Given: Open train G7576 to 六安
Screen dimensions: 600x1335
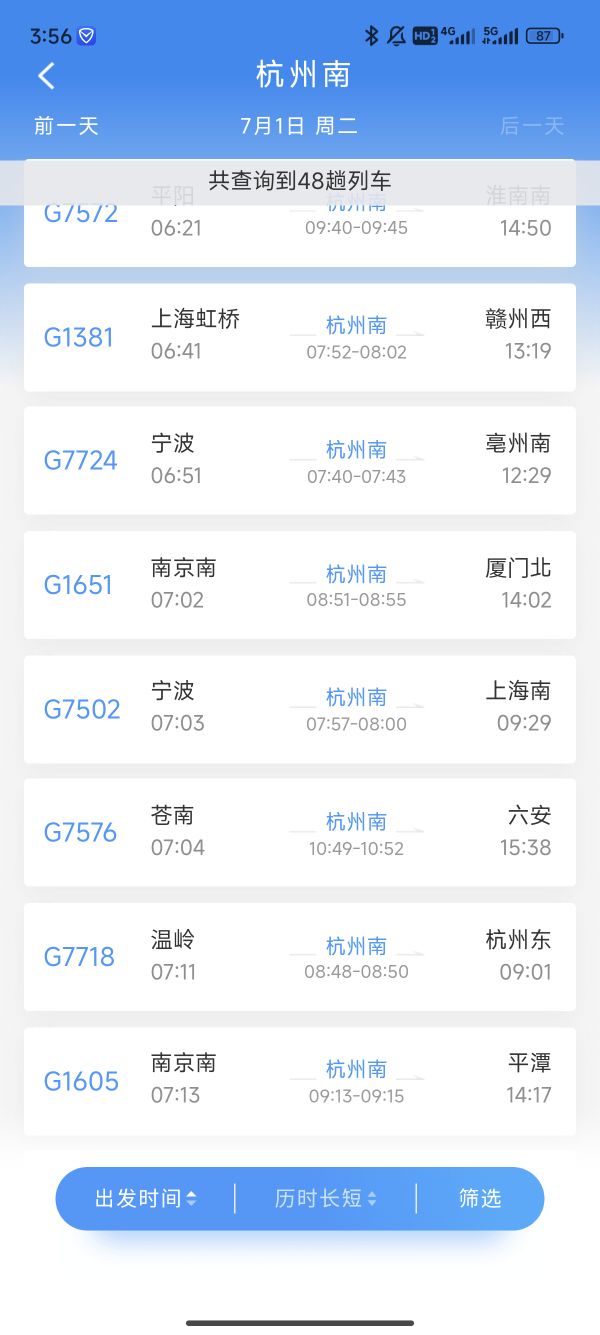Looking at the screenshot, I should [x=300, y=833].
